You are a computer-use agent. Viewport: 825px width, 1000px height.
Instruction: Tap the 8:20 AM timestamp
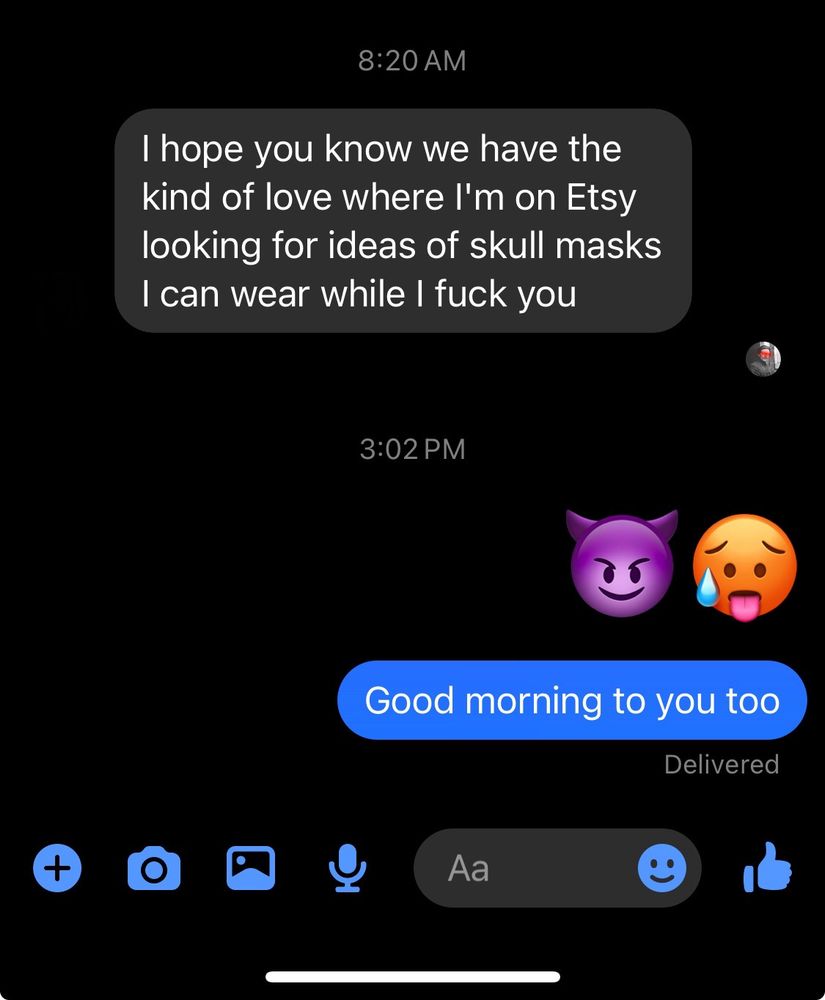pyautogui.click(x=411, y=60)
